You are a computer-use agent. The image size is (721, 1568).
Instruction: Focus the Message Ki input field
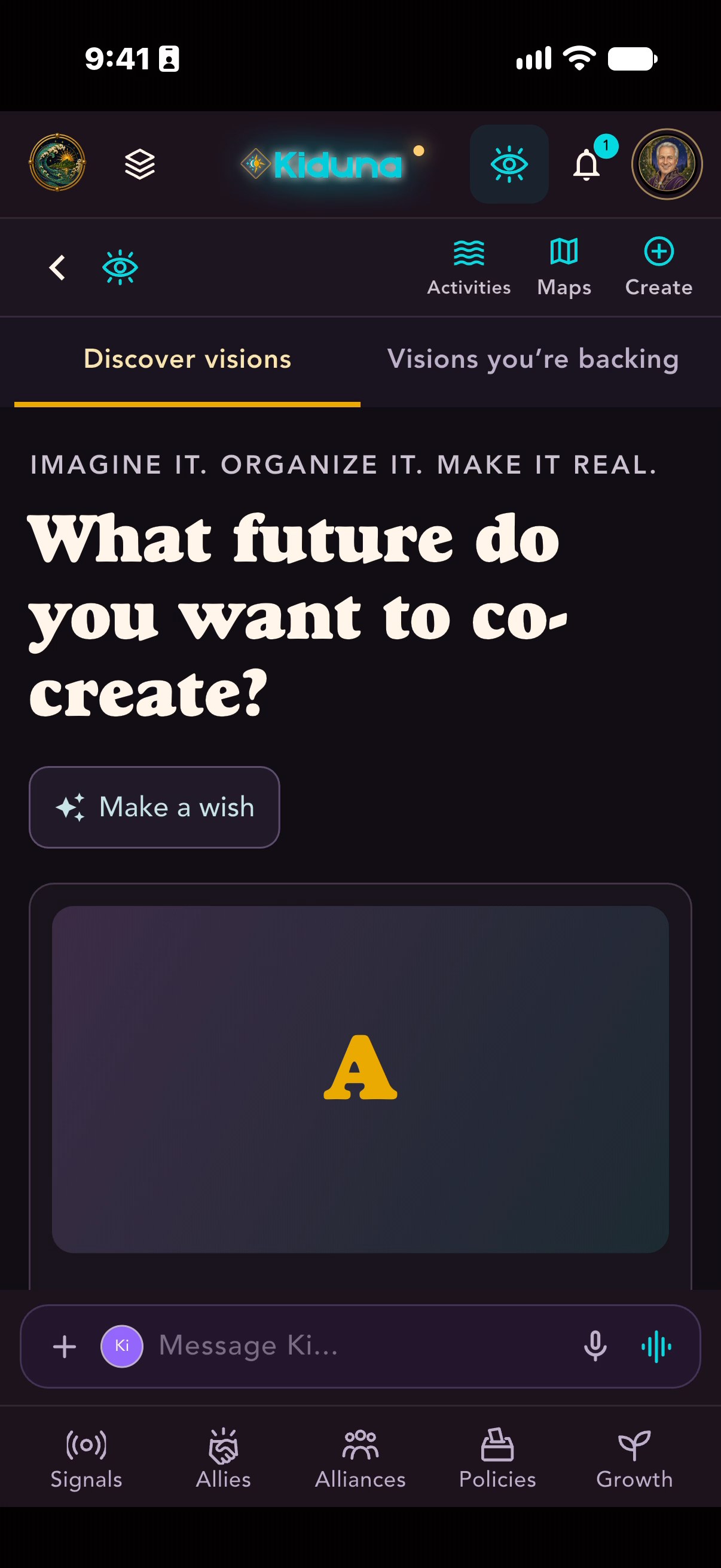(359, 1346)
